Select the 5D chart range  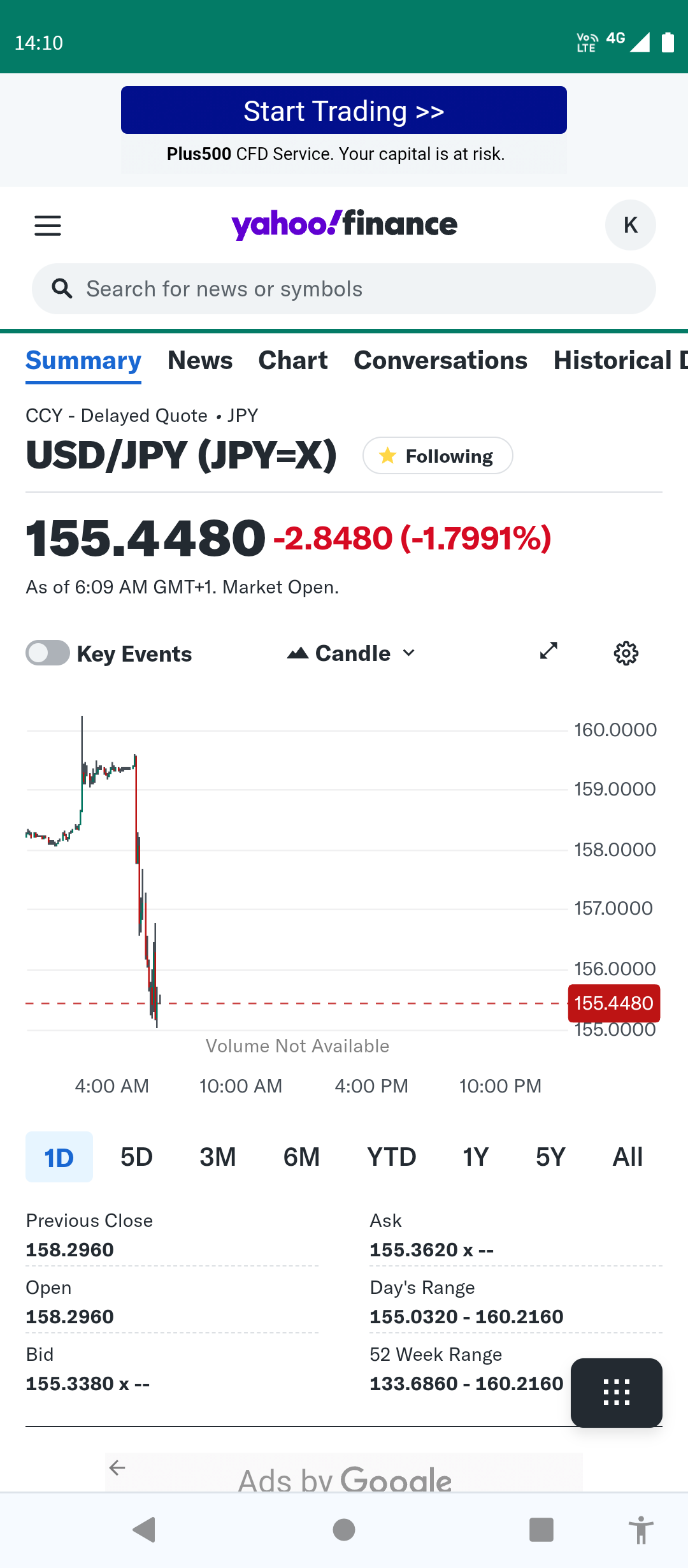click(136, 1157)
